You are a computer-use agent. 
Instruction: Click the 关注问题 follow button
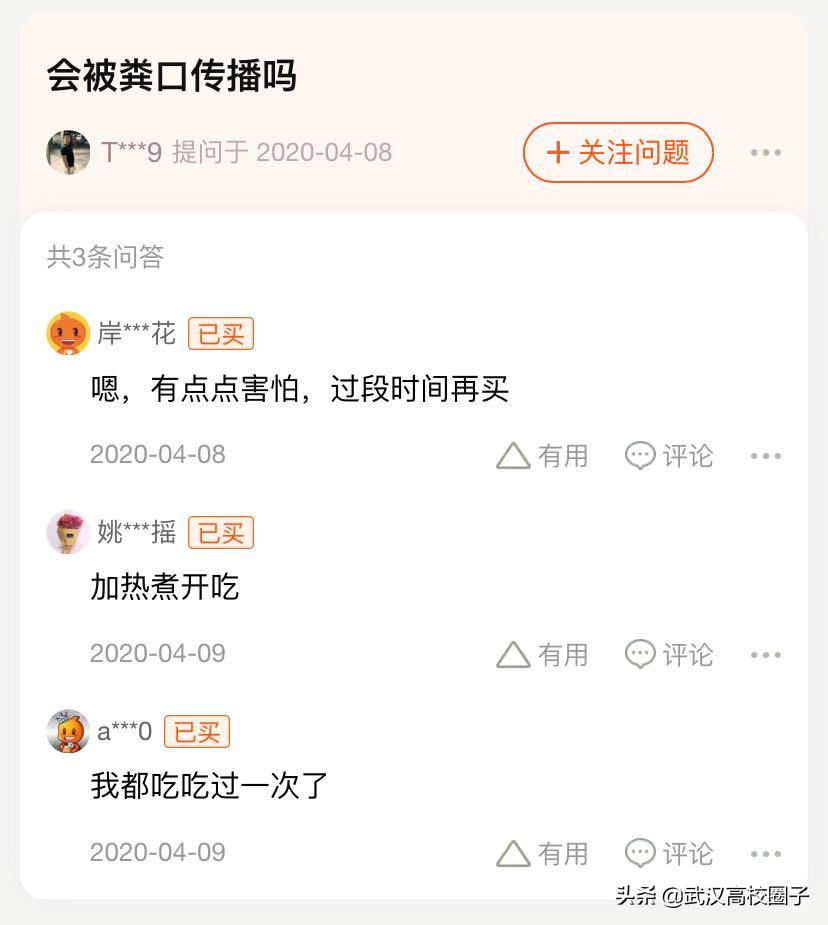(617, 152)
